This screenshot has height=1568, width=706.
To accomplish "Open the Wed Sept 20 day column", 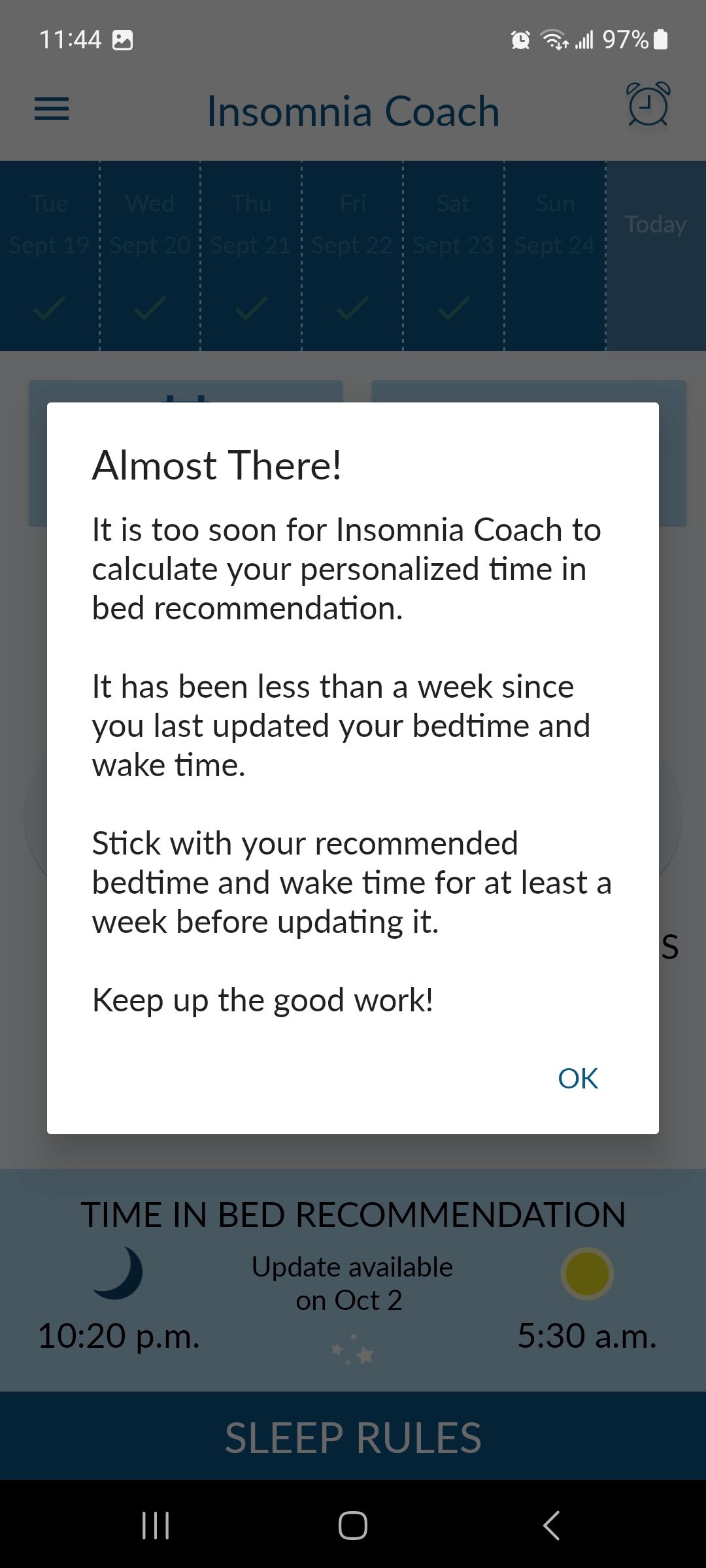I will click(149, 255).
